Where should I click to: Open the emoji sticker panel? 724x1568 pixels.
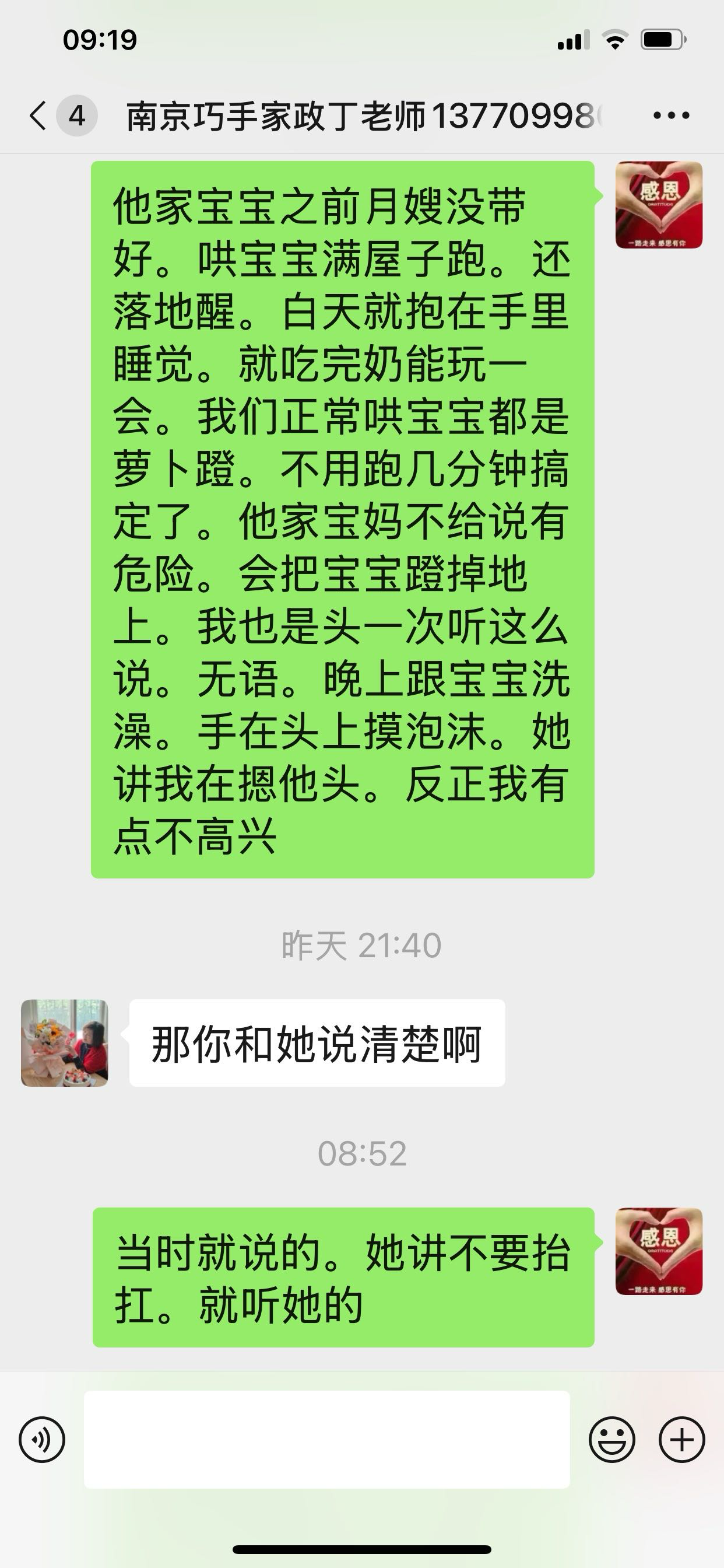[611, 1440]
